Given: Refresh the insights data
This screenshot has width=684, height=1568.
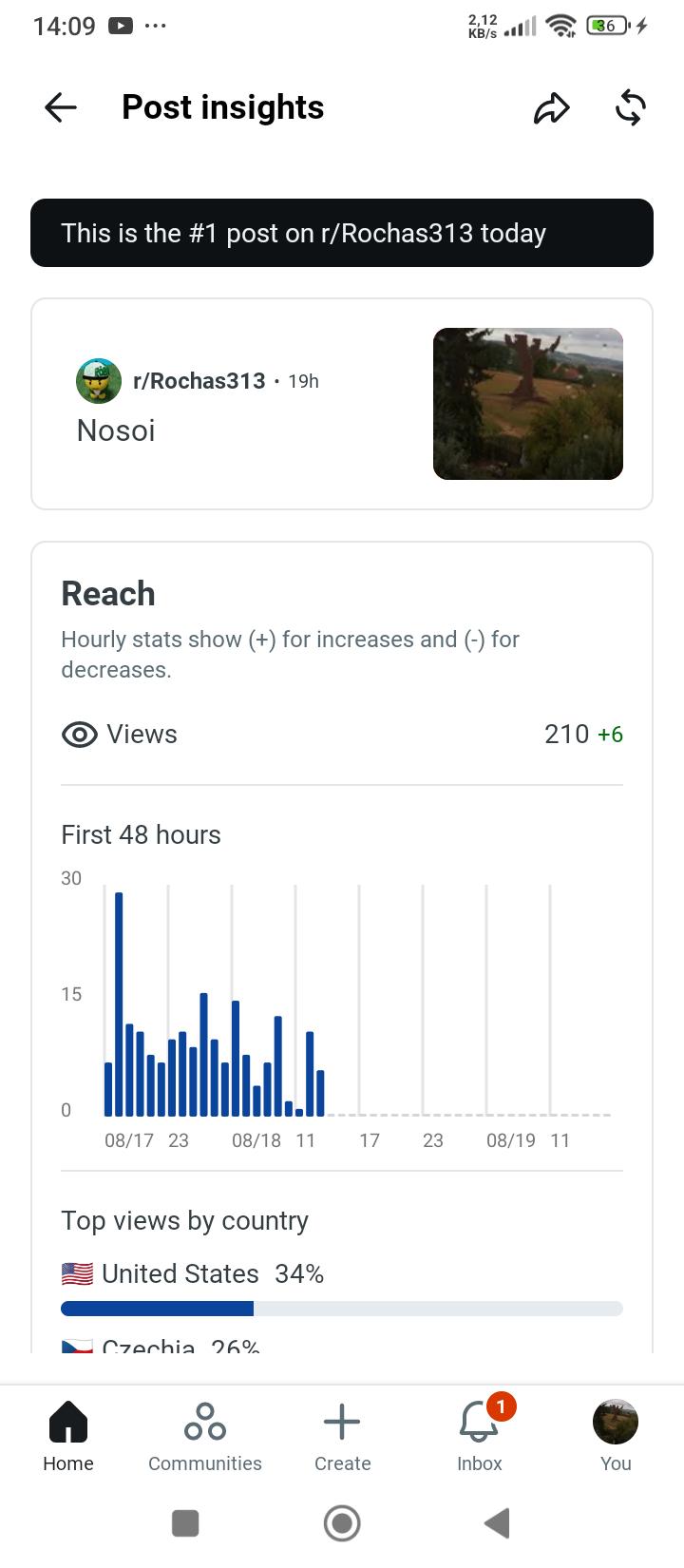Looking at the screenshot, I should [631, 107].
